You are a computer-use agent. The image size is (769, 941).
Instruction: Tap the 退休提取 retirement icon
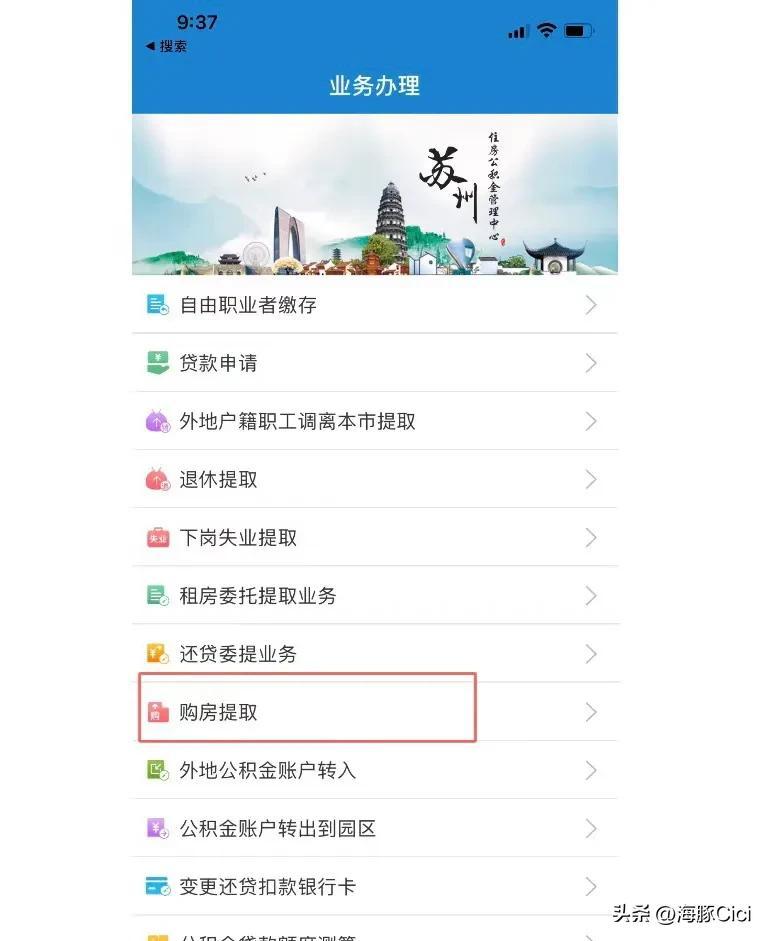[158, 479]
